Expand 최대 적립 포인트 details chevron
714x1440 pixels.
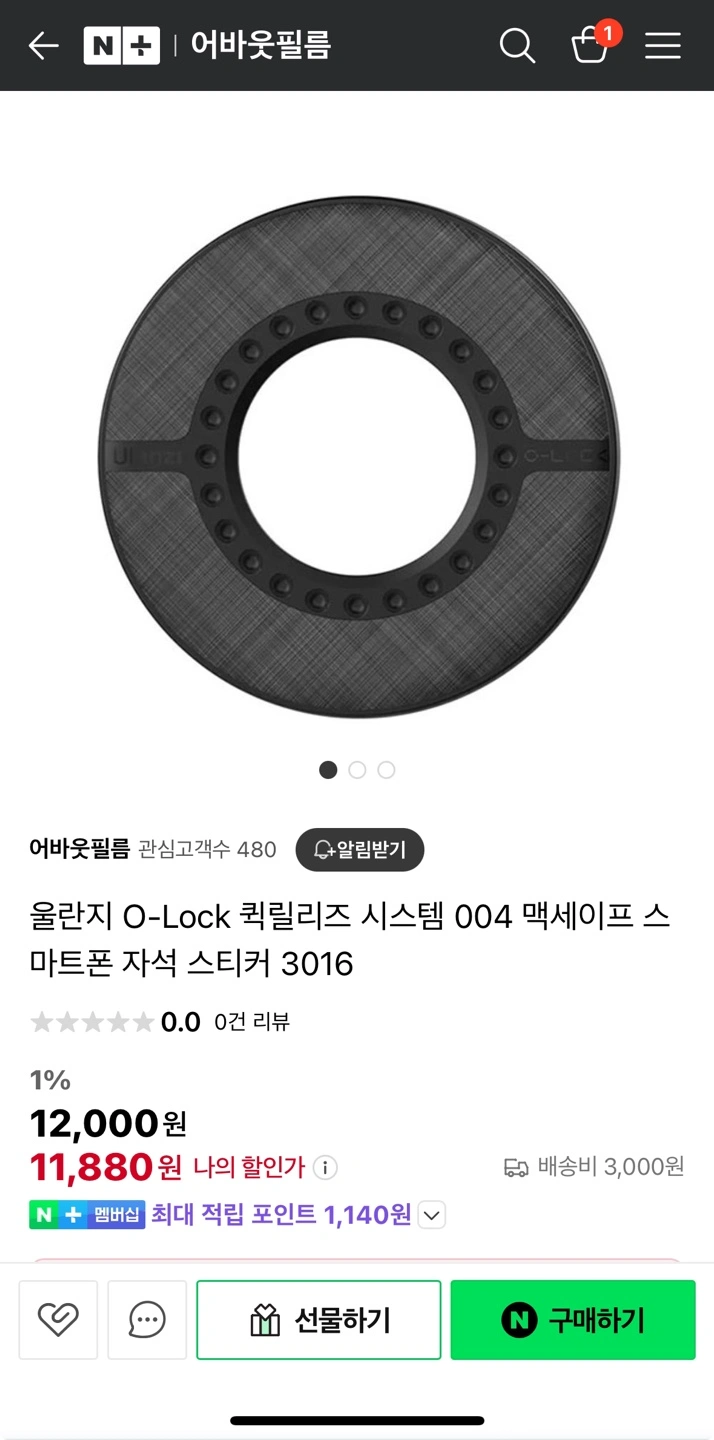(x=431, y=1216)
